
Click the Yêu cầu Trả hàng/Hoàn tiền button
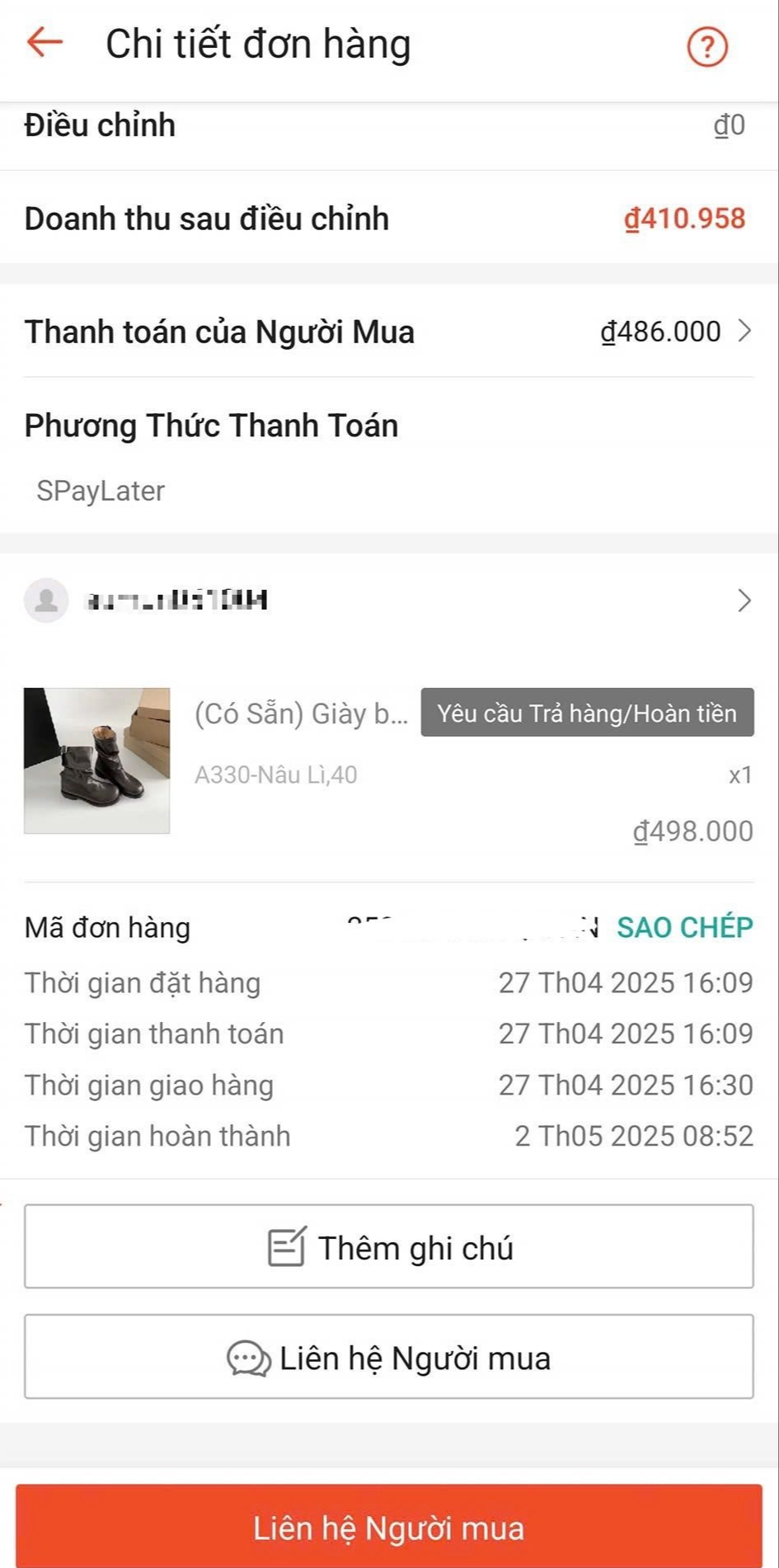click(587, 713)
